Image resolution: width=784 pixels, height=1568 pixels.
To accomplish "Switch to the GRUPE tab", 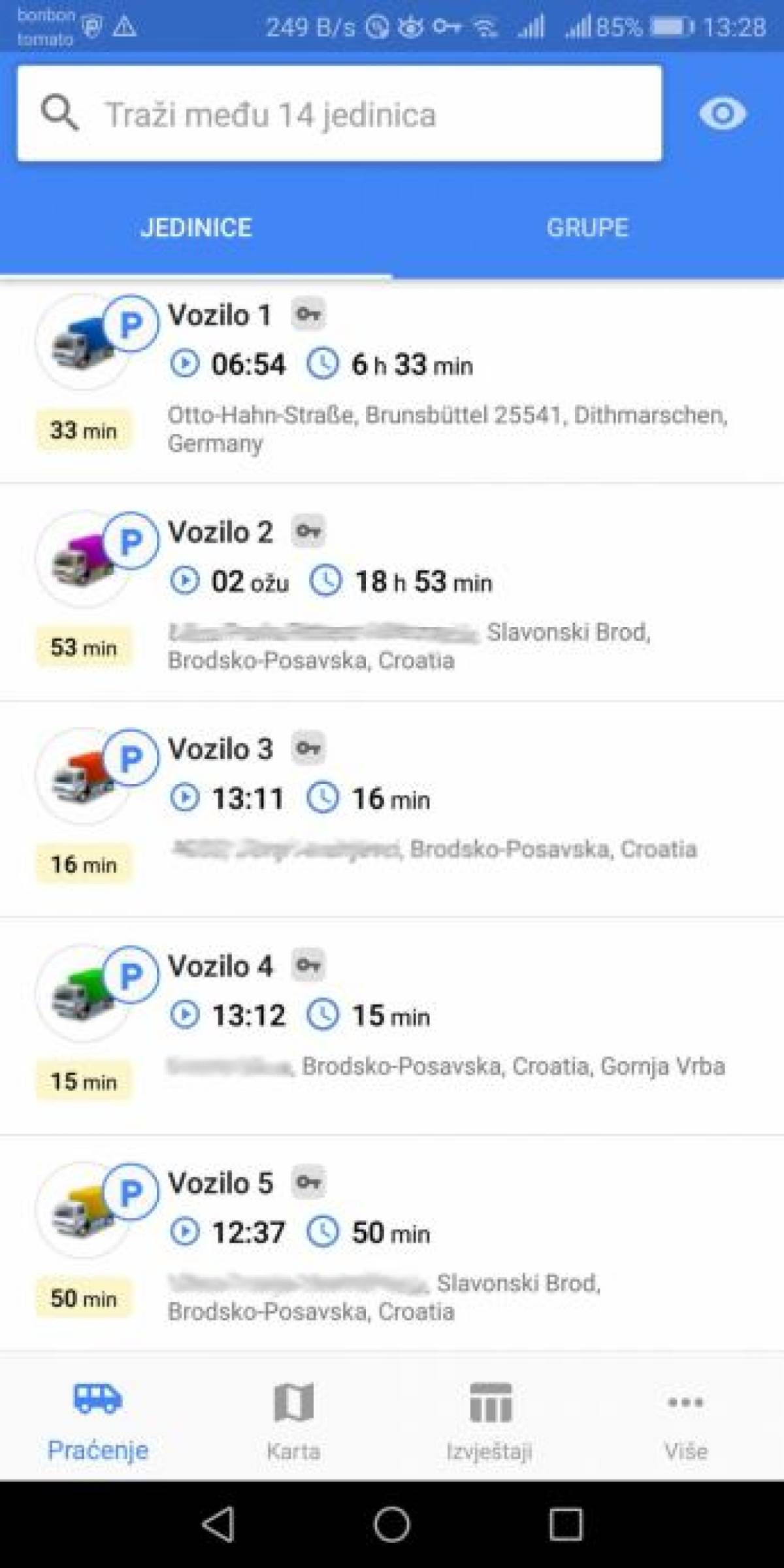I will 587,228.
